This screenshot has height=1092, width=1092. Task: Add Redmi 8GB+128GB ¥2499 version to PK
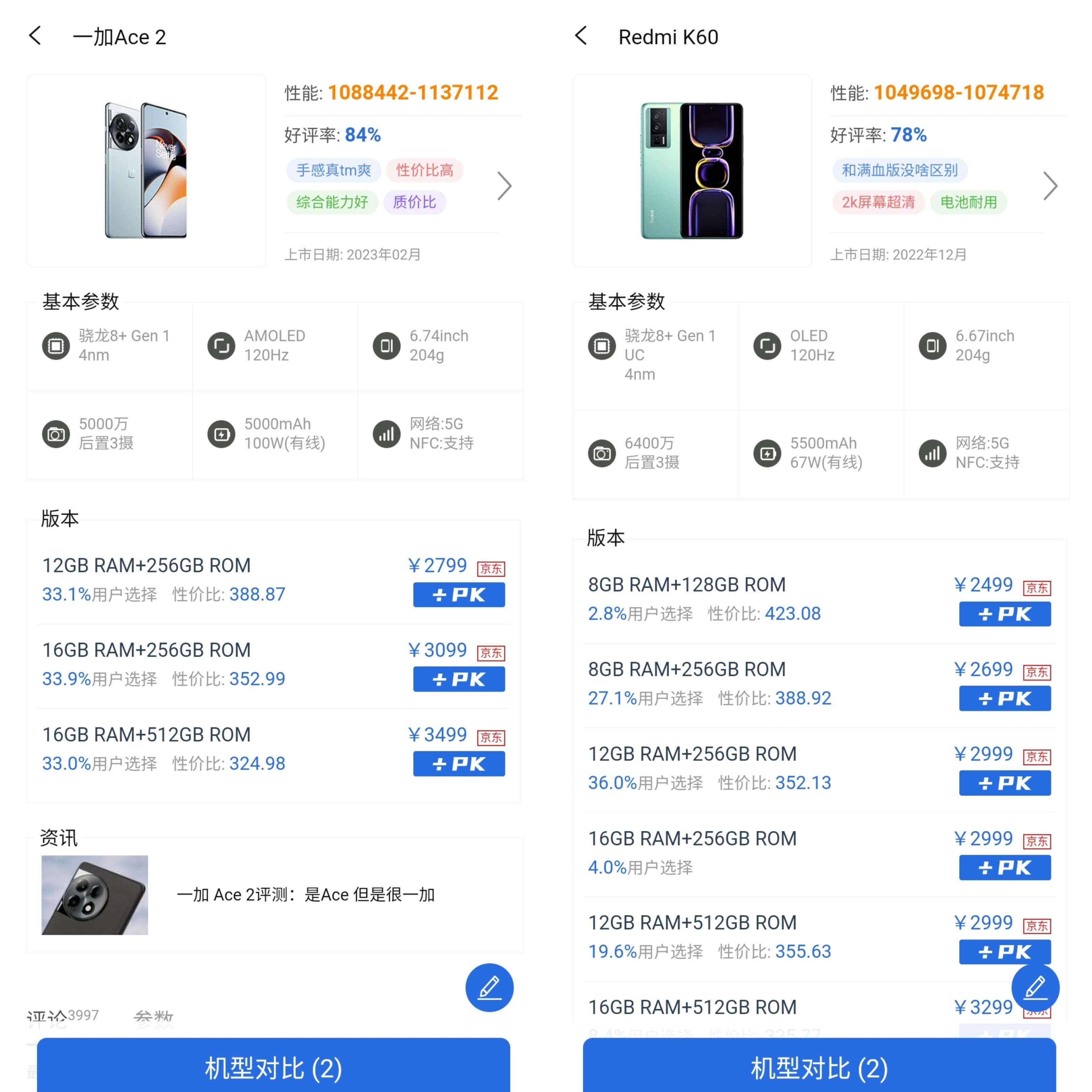click(1005, 614)
